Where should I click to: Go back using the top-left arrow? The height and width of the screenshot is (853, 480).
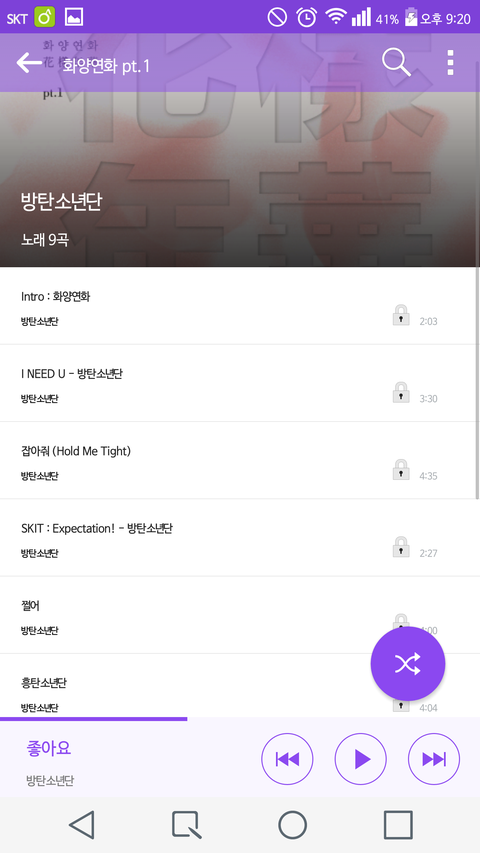pos(29,63)
